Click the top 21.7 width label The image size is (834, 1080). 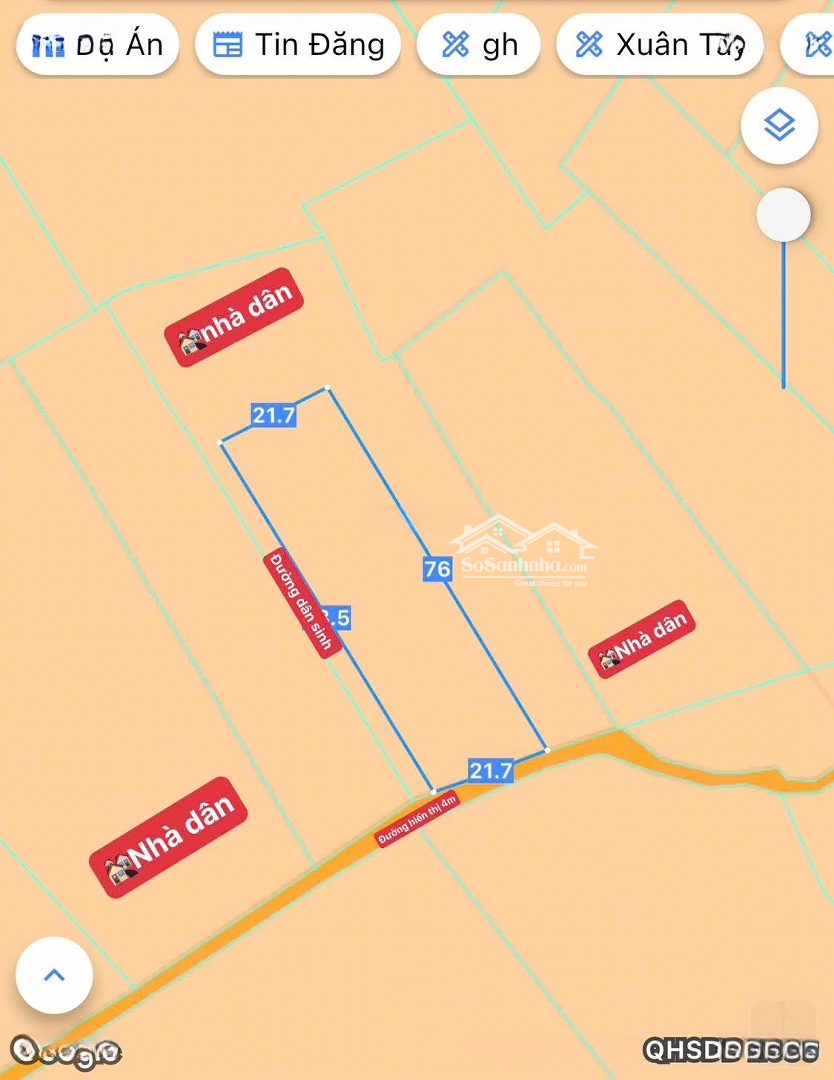point(272,416)
